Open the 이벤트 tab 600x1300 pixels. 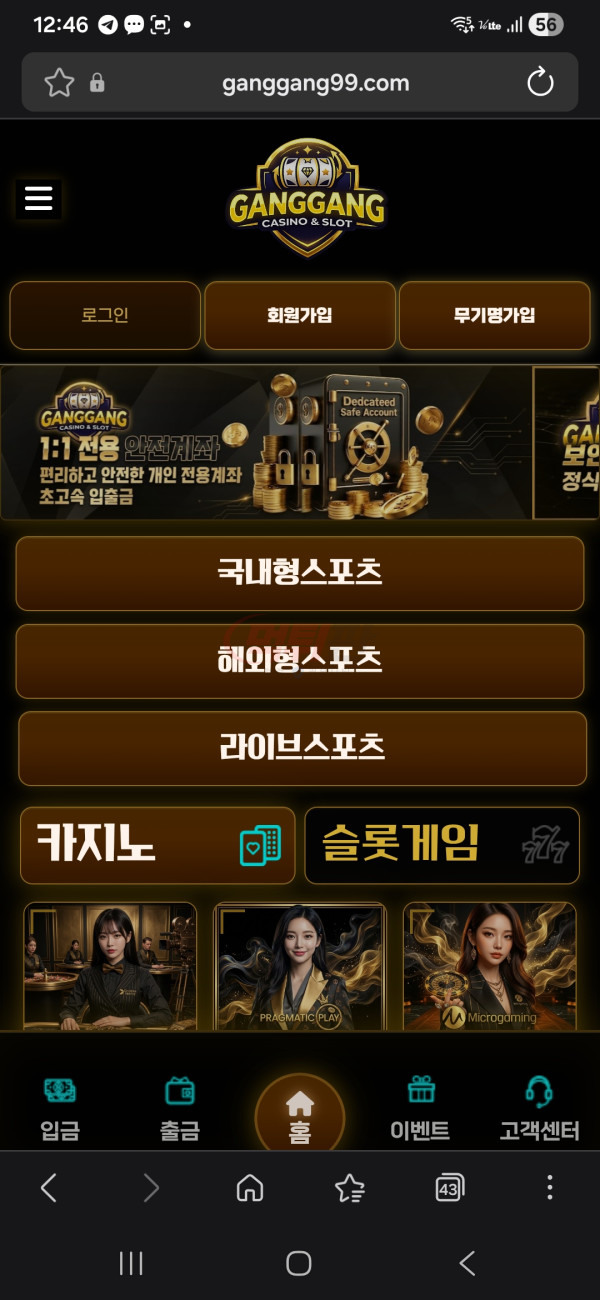[420, 1110]
